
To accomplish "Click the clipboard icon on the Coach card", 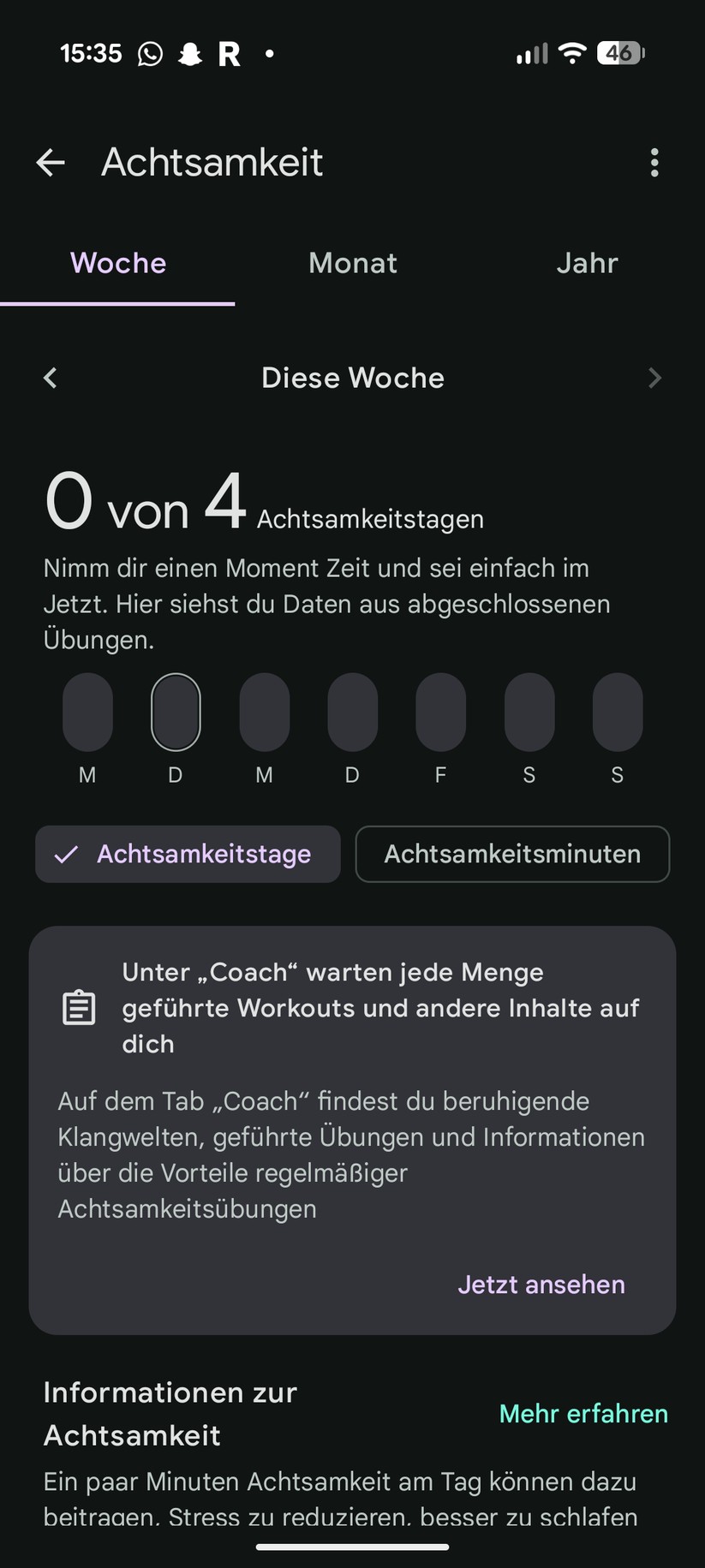I will pos(79,1008).
